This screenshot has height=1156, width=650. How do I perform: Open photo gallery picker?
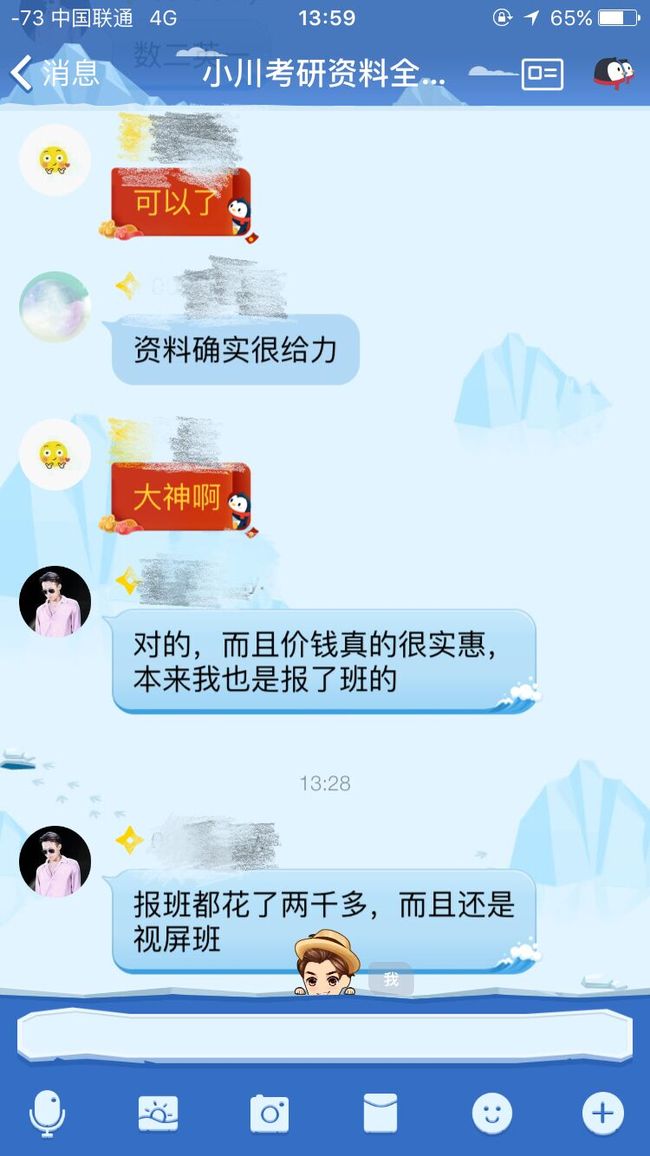point(158,1113)
